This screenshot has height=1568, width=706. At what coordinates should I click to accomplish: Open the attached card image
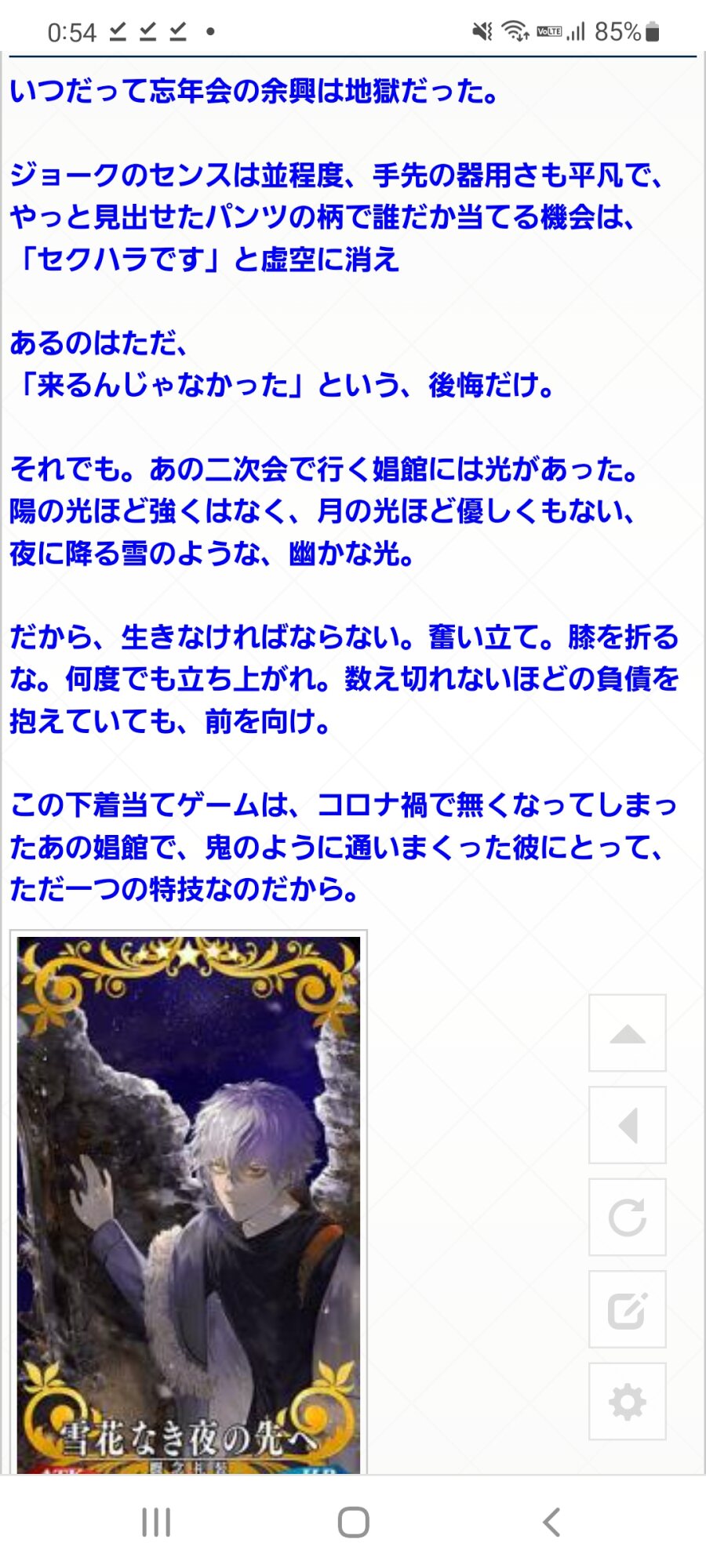[x=188, y=1203]
